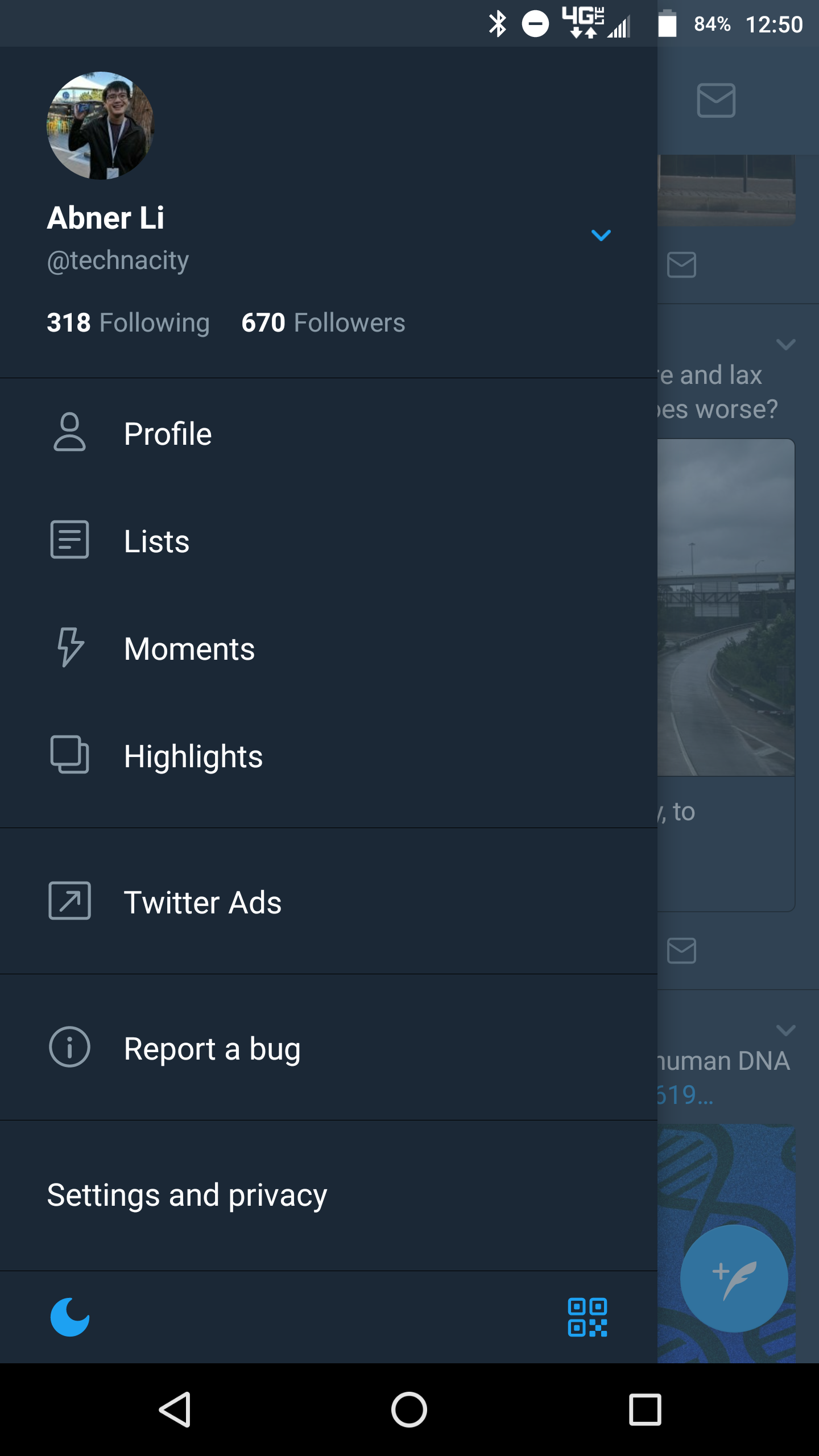Expand the account switcher chevron
Viewport: 819px width, 1456px height.
coord(601,234)
